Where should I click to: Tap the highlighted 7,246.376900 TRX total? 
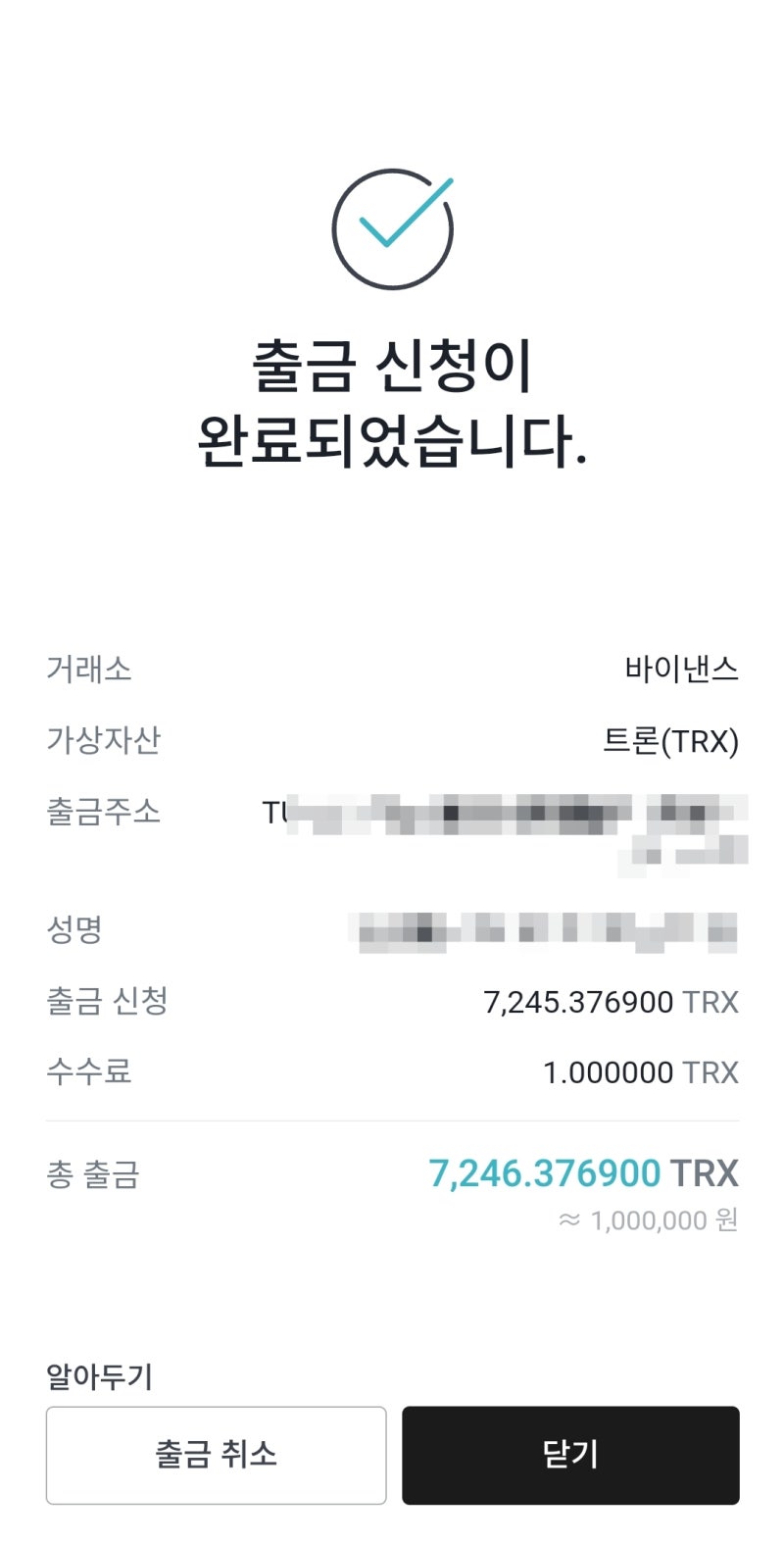click(x=583, y=1172)
